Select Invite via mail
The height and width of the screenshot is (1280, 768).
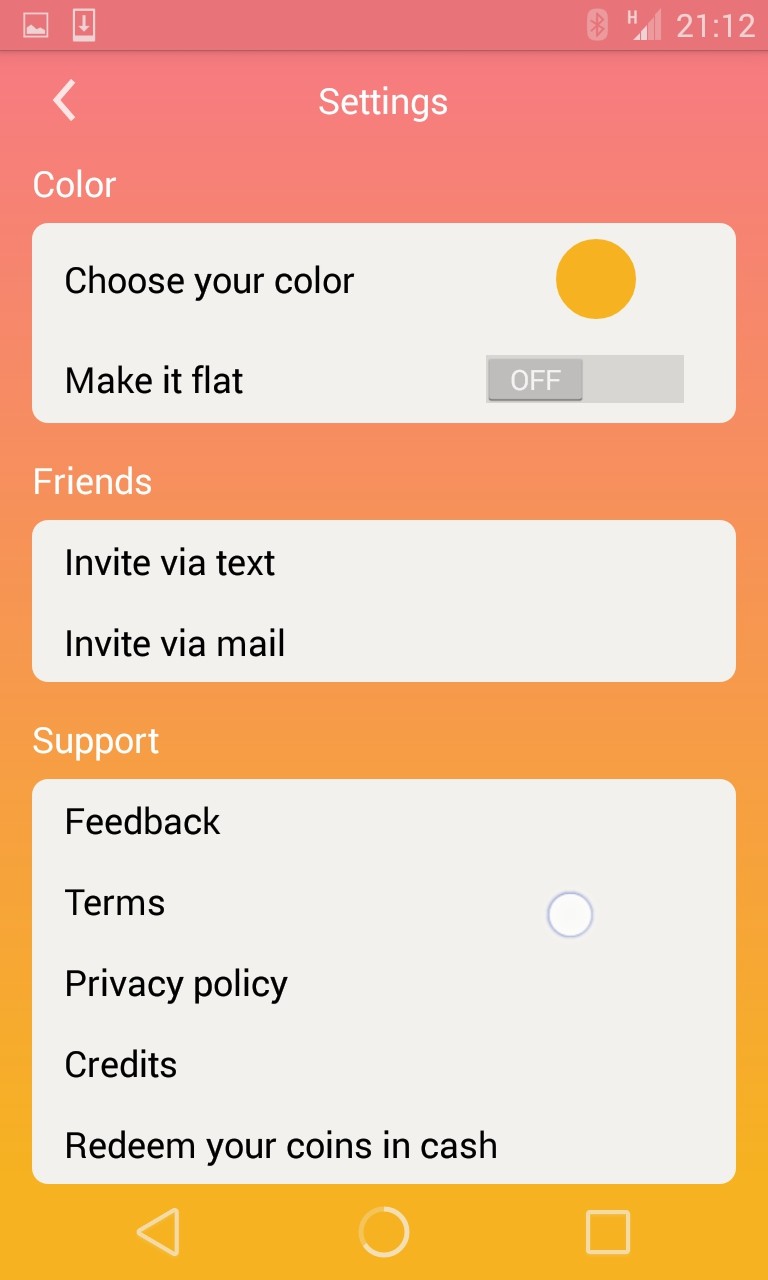(384, 643)
